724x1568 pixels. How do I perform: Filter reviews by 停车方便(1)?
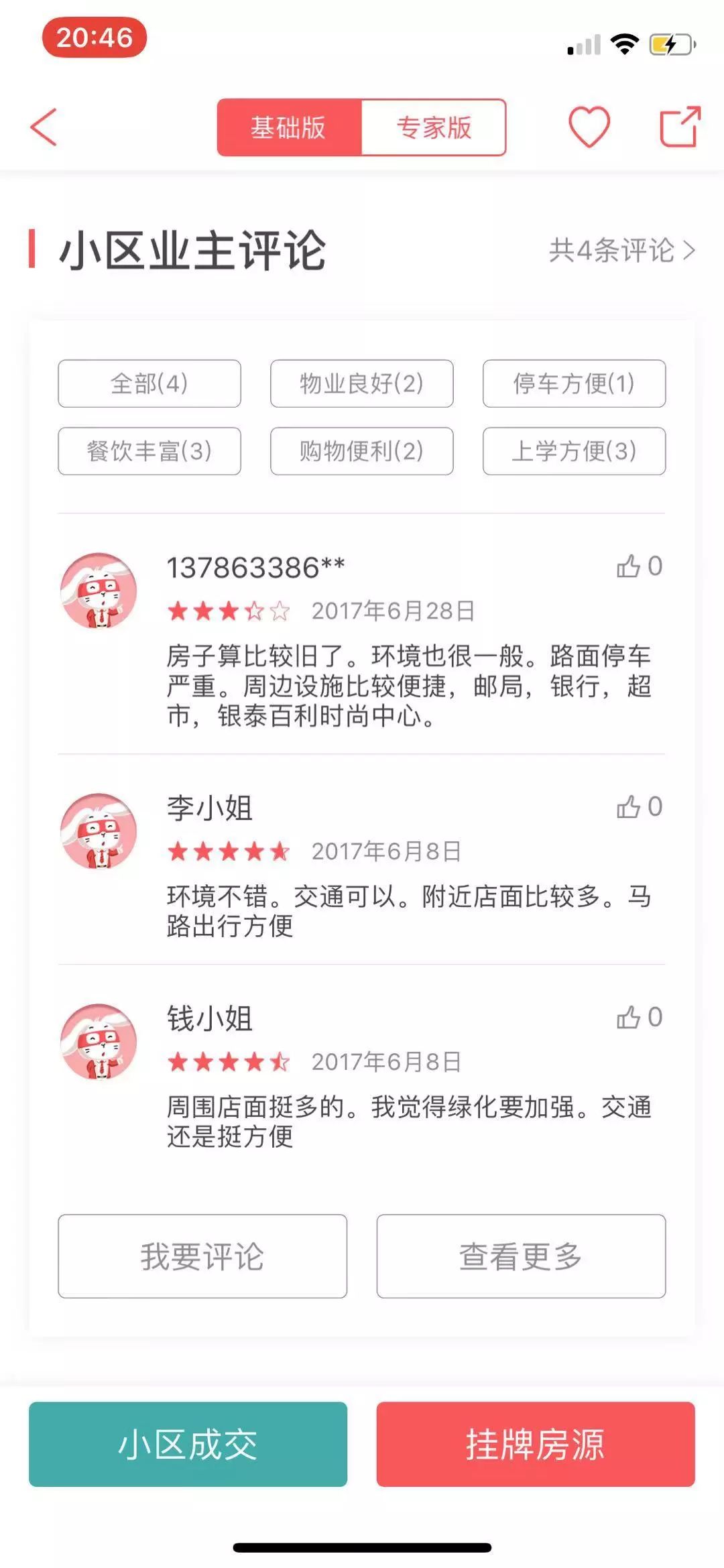[x=574, y=383]
